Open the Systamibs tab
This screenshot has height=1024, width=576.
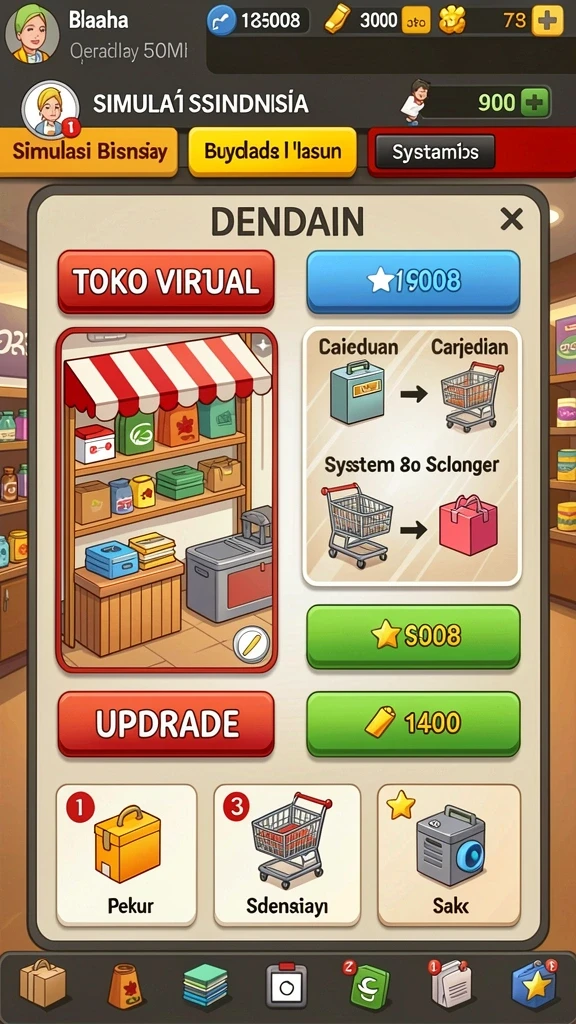click(x=436, y=153)
